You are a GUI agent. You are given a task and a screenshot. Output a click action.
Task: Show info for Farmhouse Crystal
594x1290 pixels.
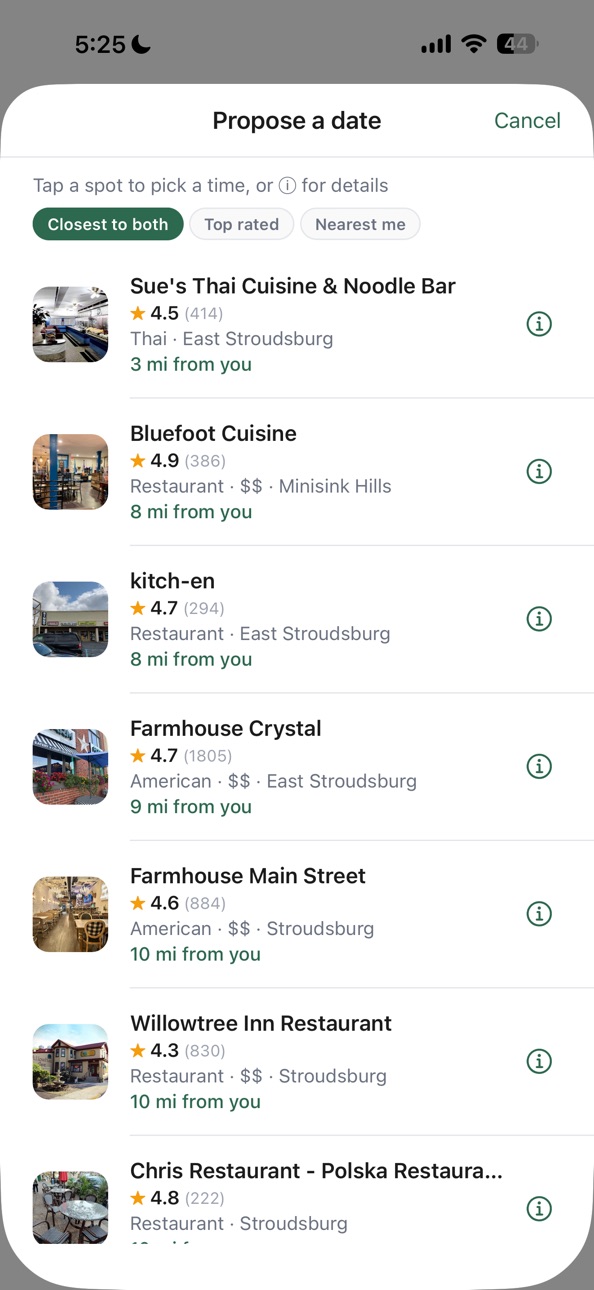click(539, 766)
